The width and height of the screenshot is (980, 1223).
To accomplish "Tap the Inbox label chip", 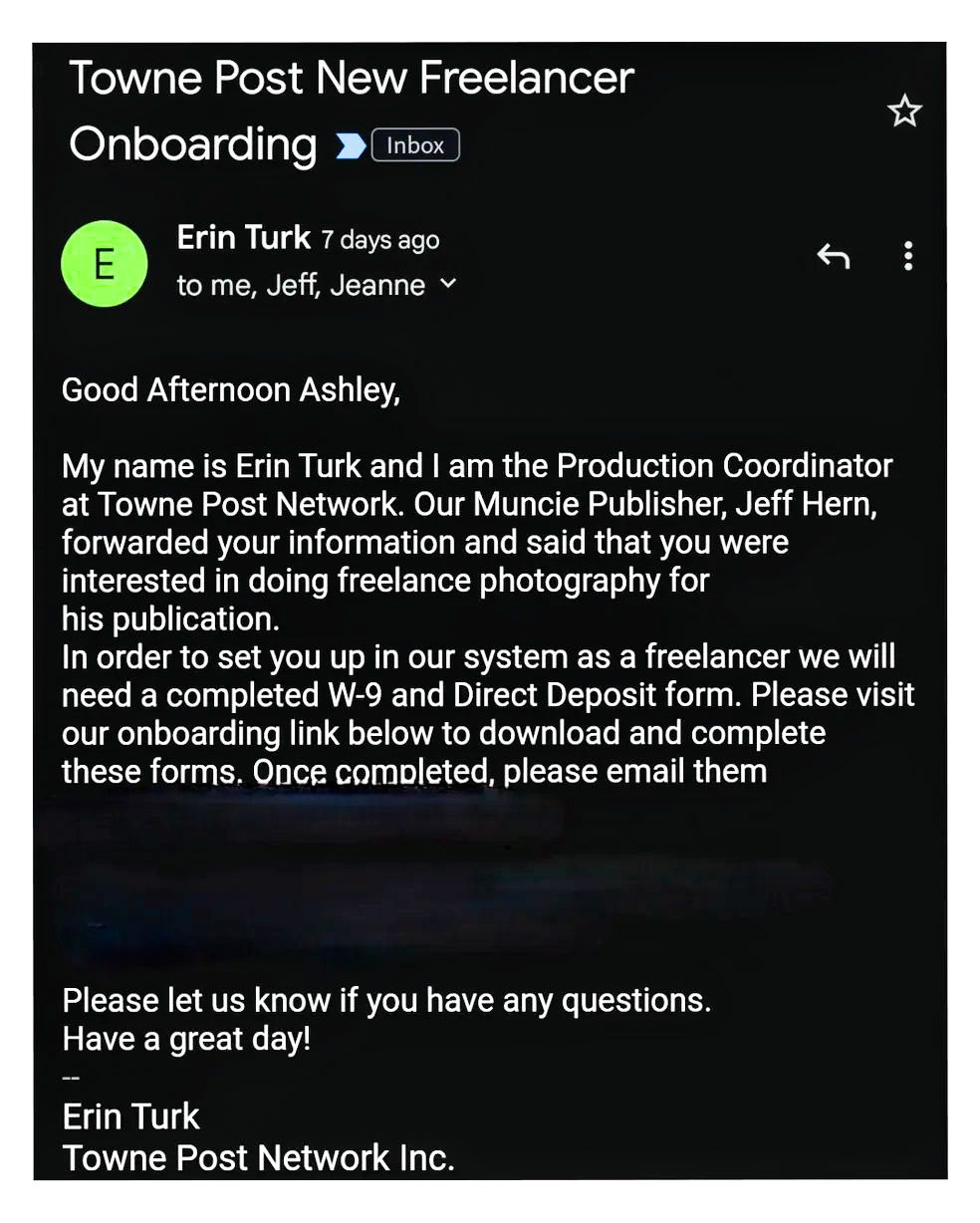I will 414,145.
